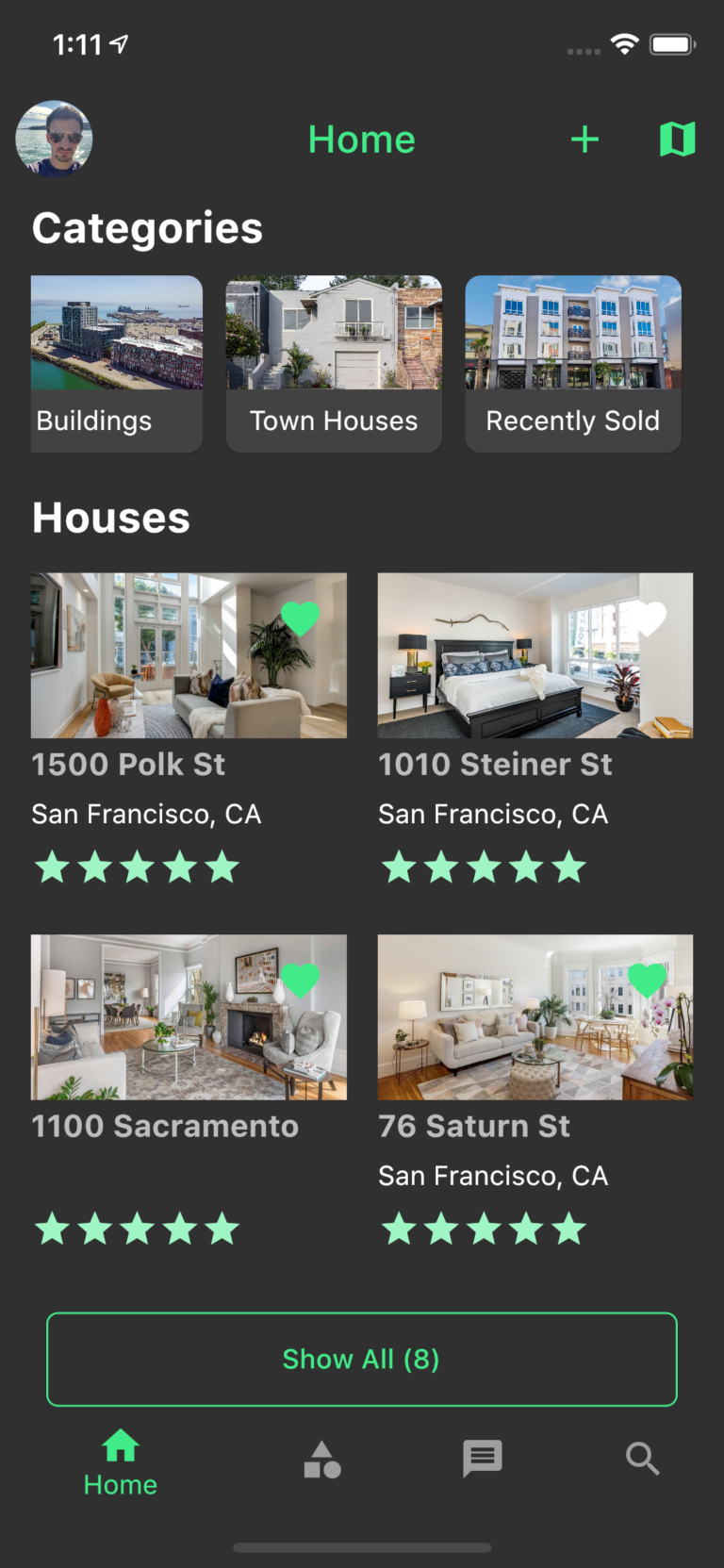The image size is (724, 1568).
Task: Favorite the 76 Saturn St listing
Action: [647, 982]
